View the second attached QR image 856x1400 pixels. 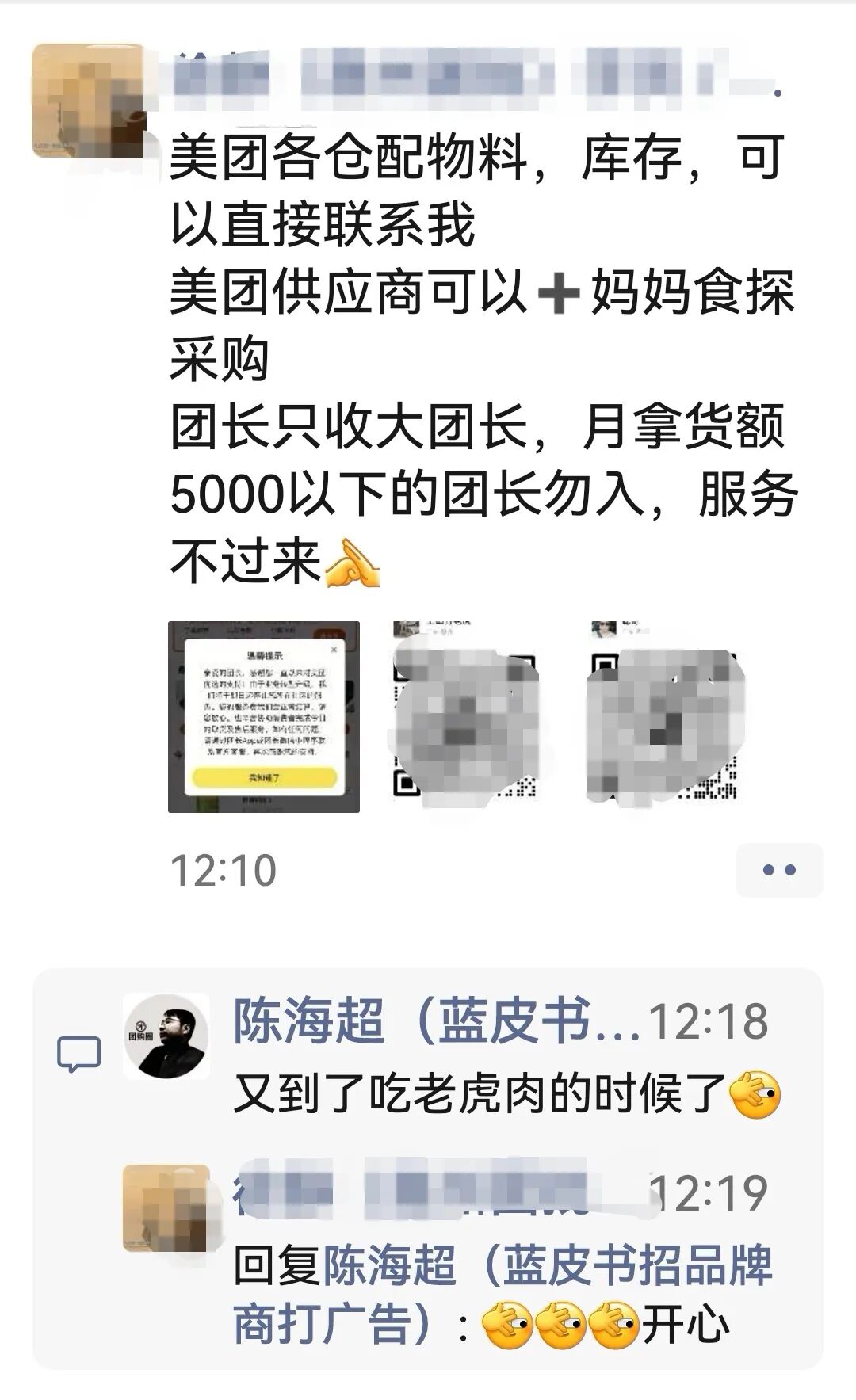pos(465,716)
